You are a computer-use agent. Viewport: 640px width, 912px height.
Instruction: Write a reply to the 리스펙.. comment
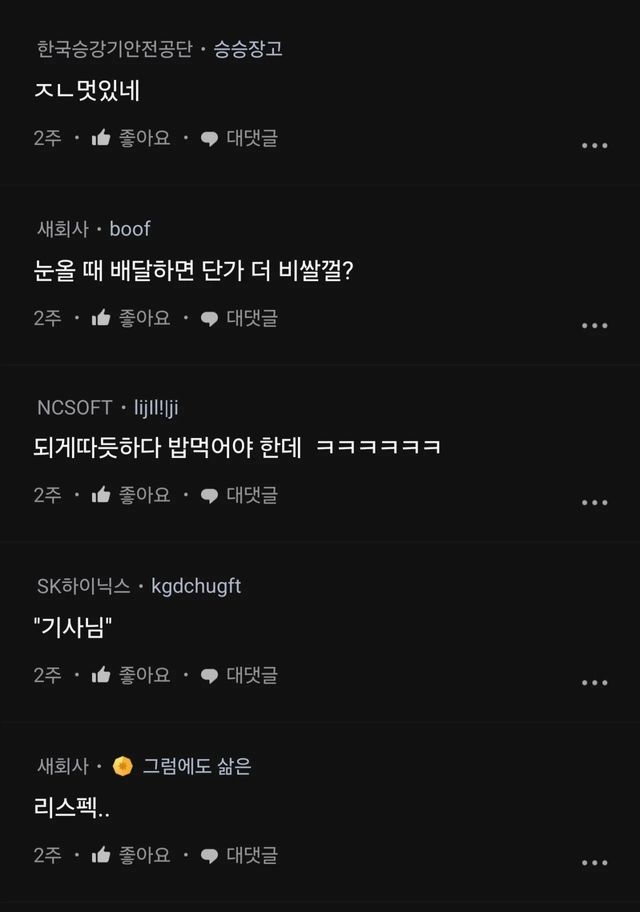pos(239,855)
